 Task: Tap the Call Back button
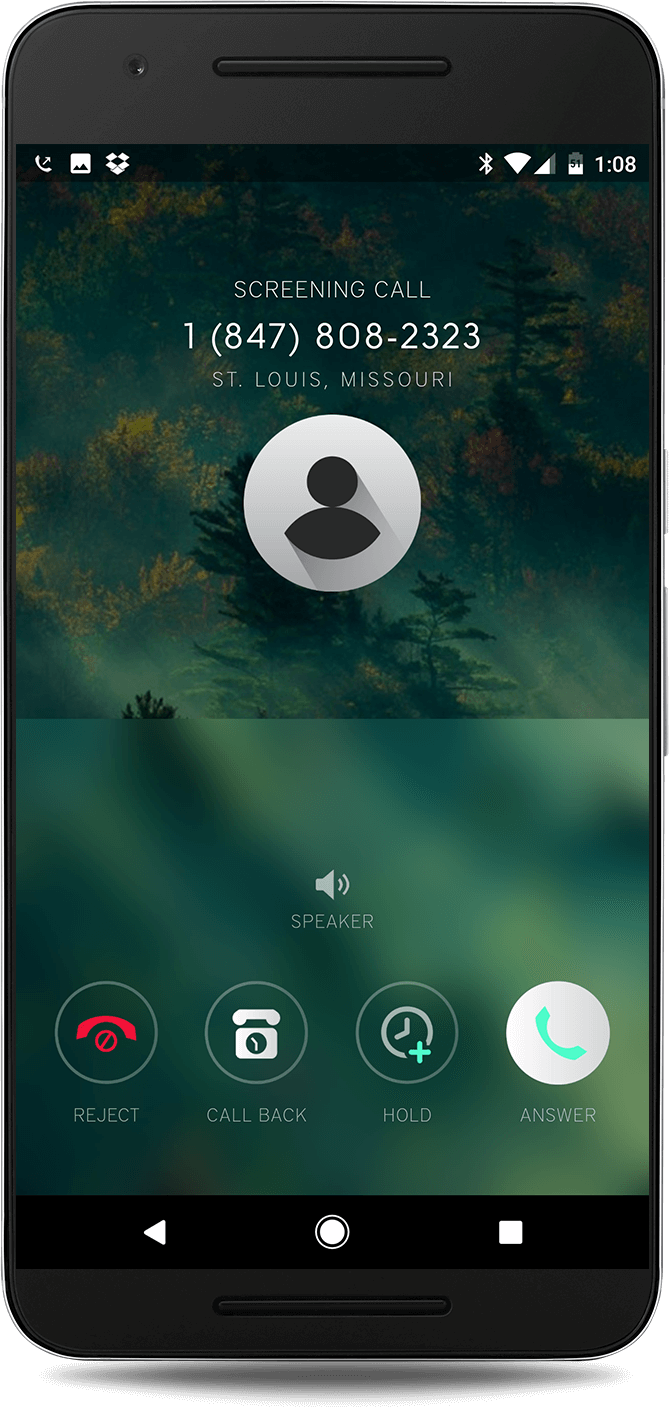[256, 1033]
